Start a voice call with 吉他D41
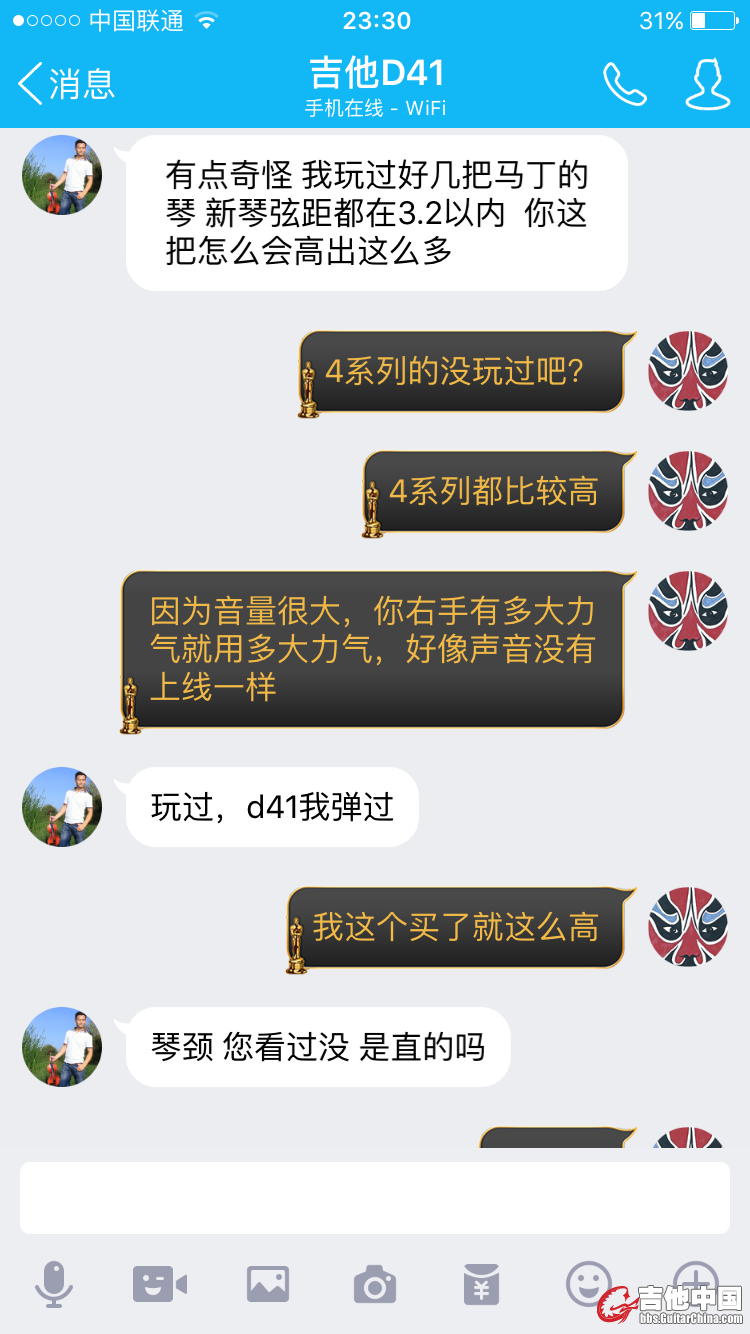The height and width of the screenshot is (1334, 750). [x=625, y=84]
